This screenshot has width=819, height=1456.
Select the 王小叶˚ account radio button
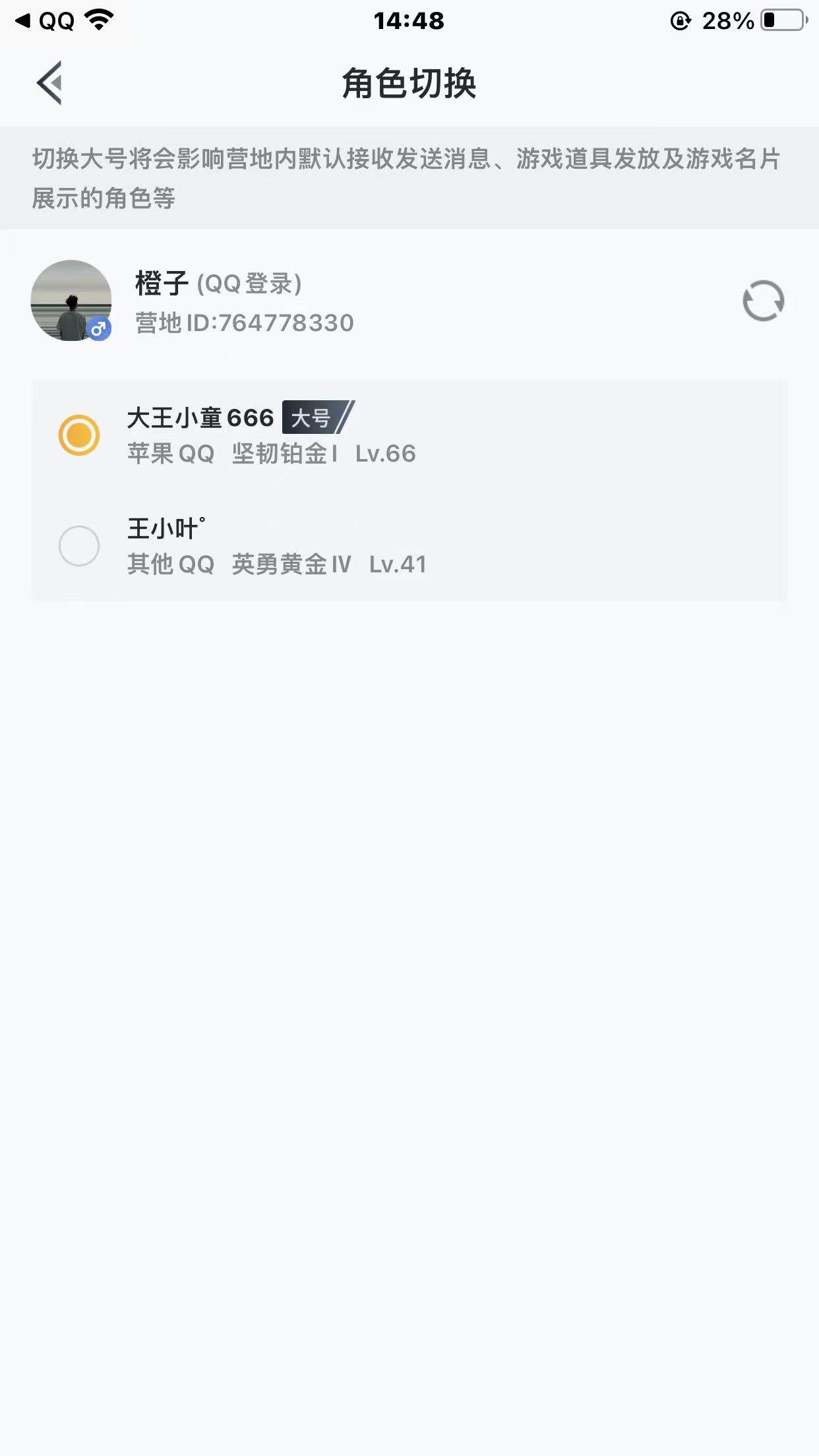[81, 546]
